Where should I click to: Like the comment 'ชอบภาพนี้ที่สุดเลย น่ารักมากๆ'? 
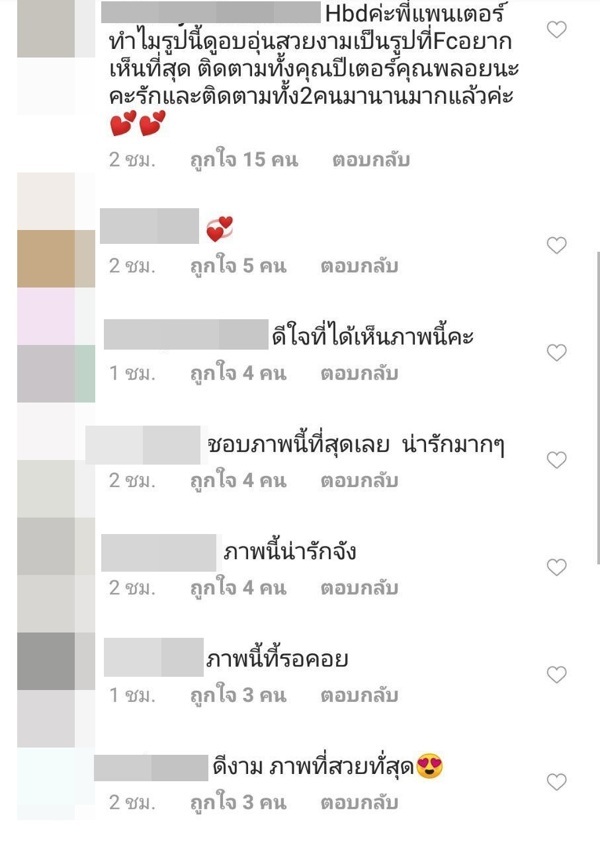557,460
